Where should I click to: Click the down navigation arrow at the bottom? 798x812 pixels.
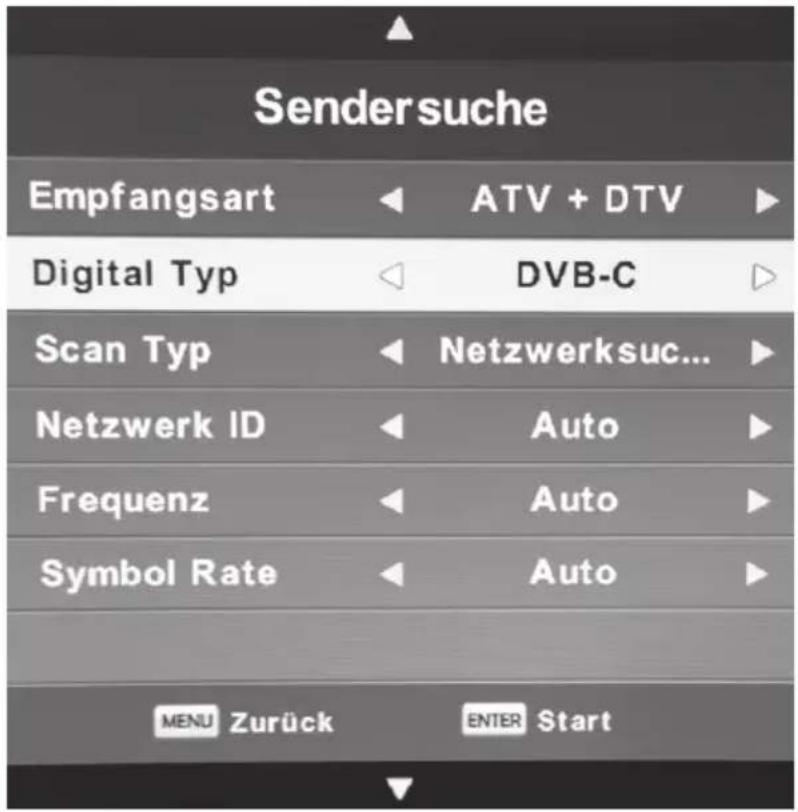pos(397,788)
